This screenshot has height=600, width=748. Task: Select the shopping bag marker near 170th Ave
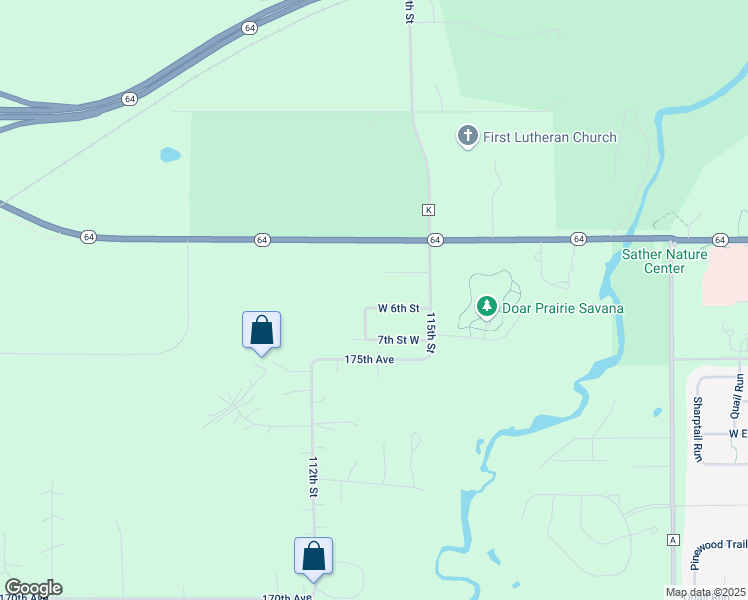pyautogui.click(x=313, y=556)
